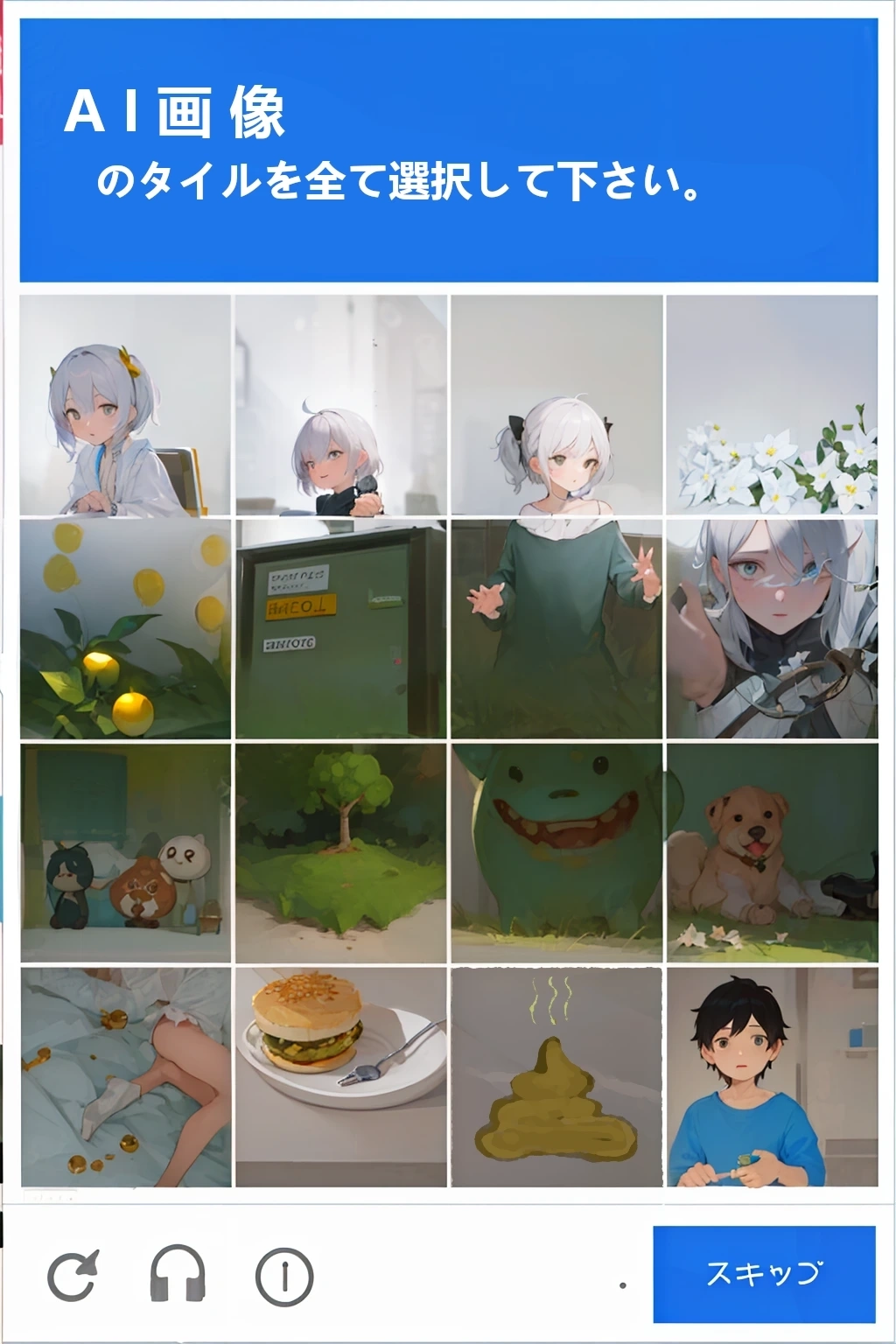Select the legs on bed with coins tile

coord(126,1076)
